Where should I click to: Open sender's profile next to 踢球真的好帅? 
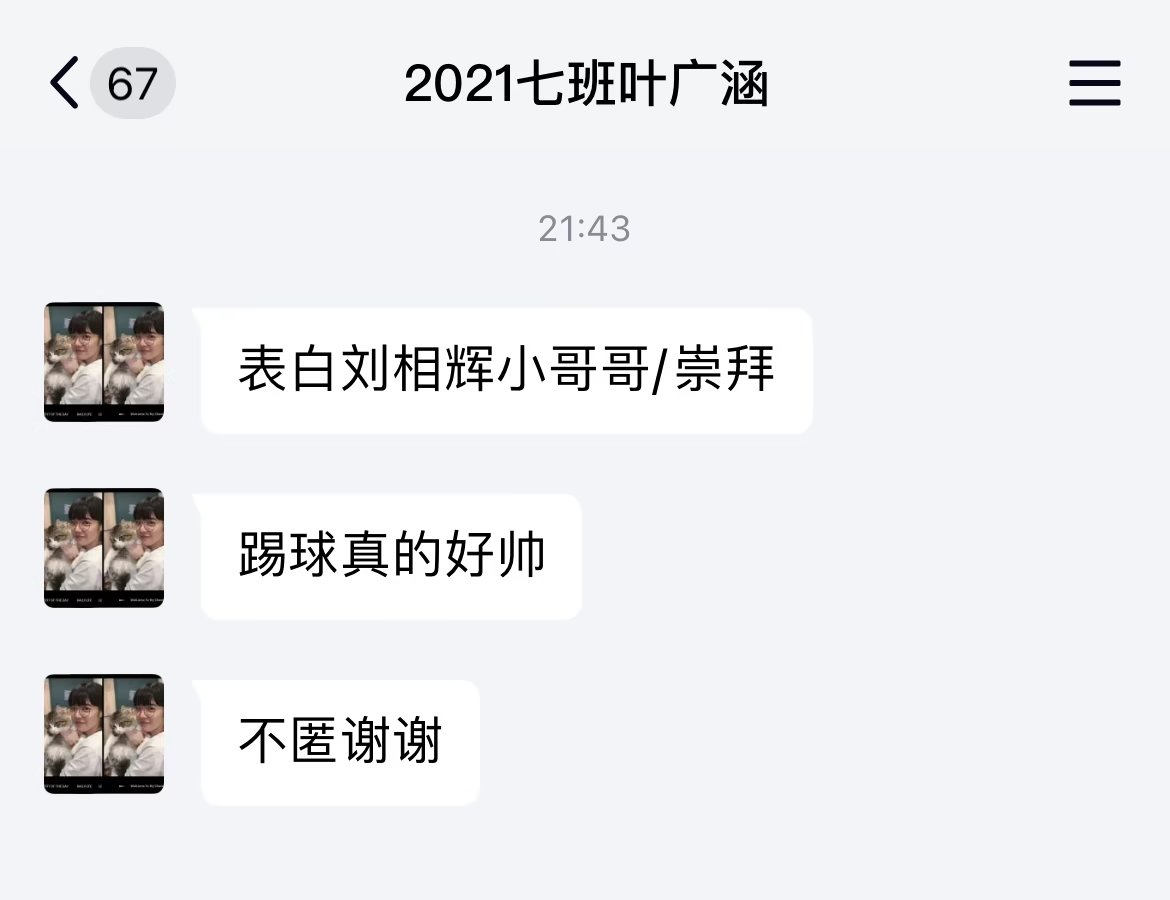[x=104, y=548]
